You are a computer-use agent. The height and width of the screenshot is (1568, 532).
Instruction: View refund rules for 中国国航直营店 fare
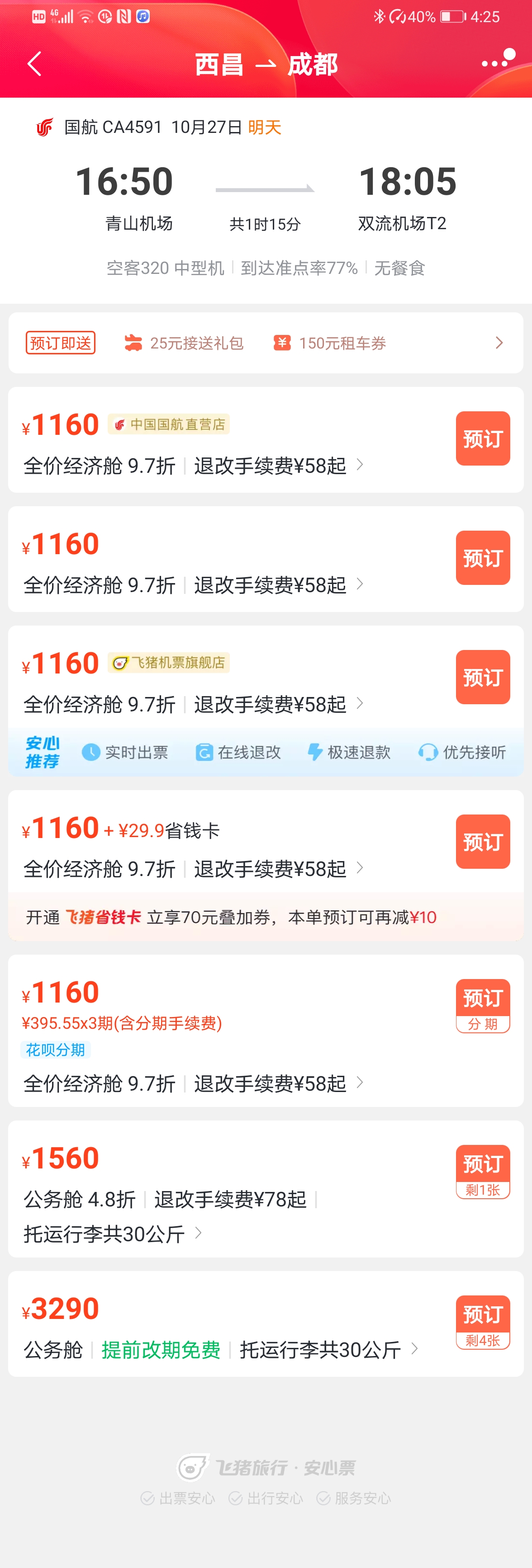pos(278,466)
